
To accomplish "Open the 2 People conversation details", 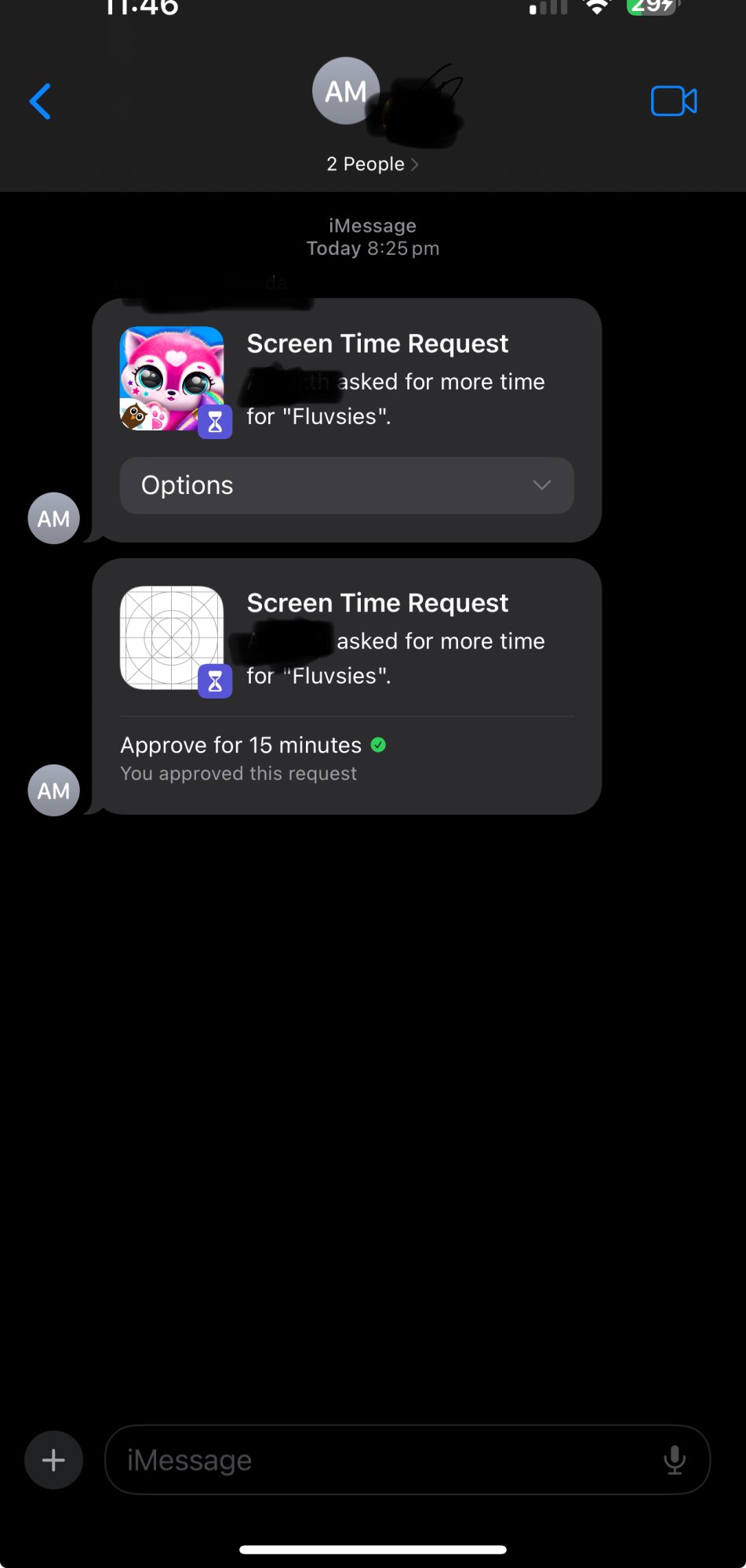I will click(x=372, y=164).
